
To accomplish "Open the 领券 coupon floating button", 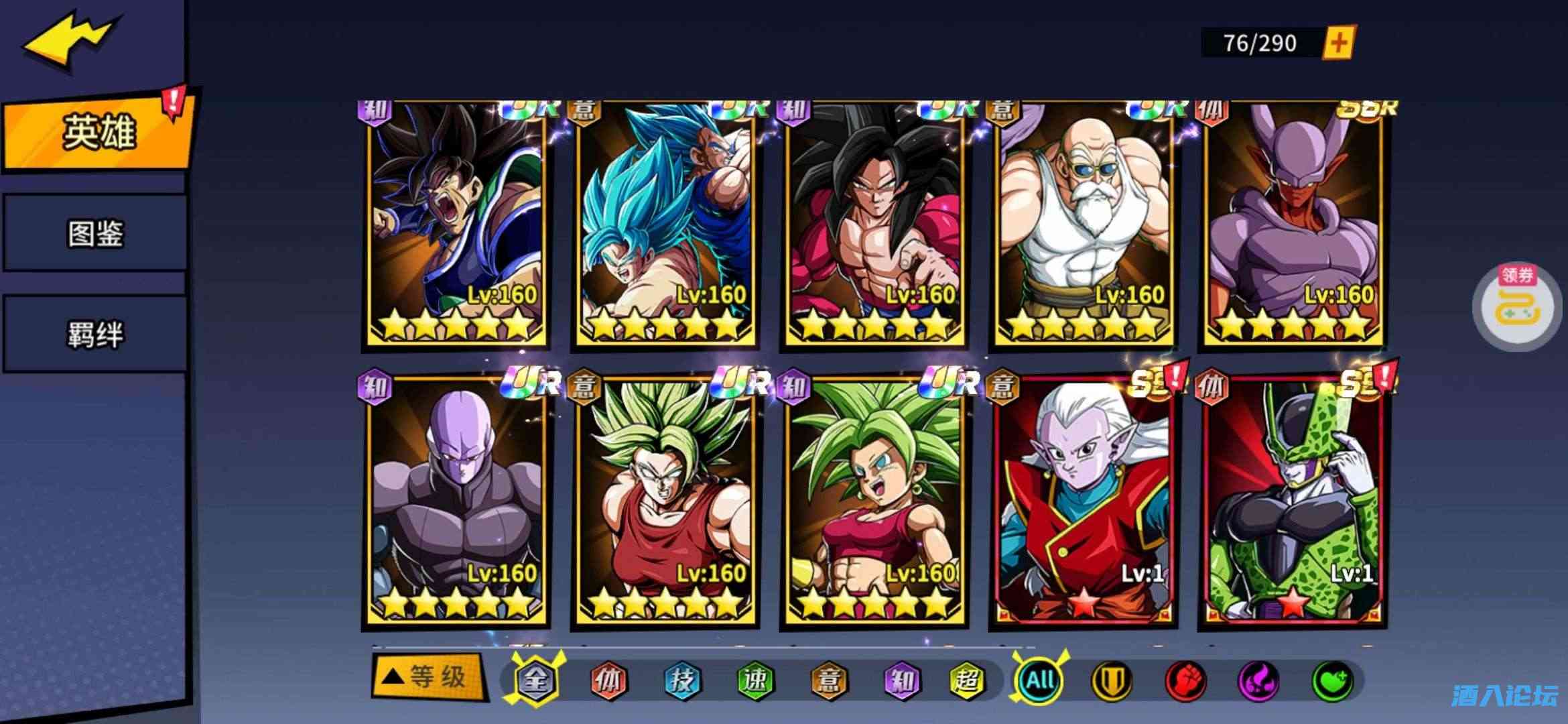I will click(x=1517, y=306).
